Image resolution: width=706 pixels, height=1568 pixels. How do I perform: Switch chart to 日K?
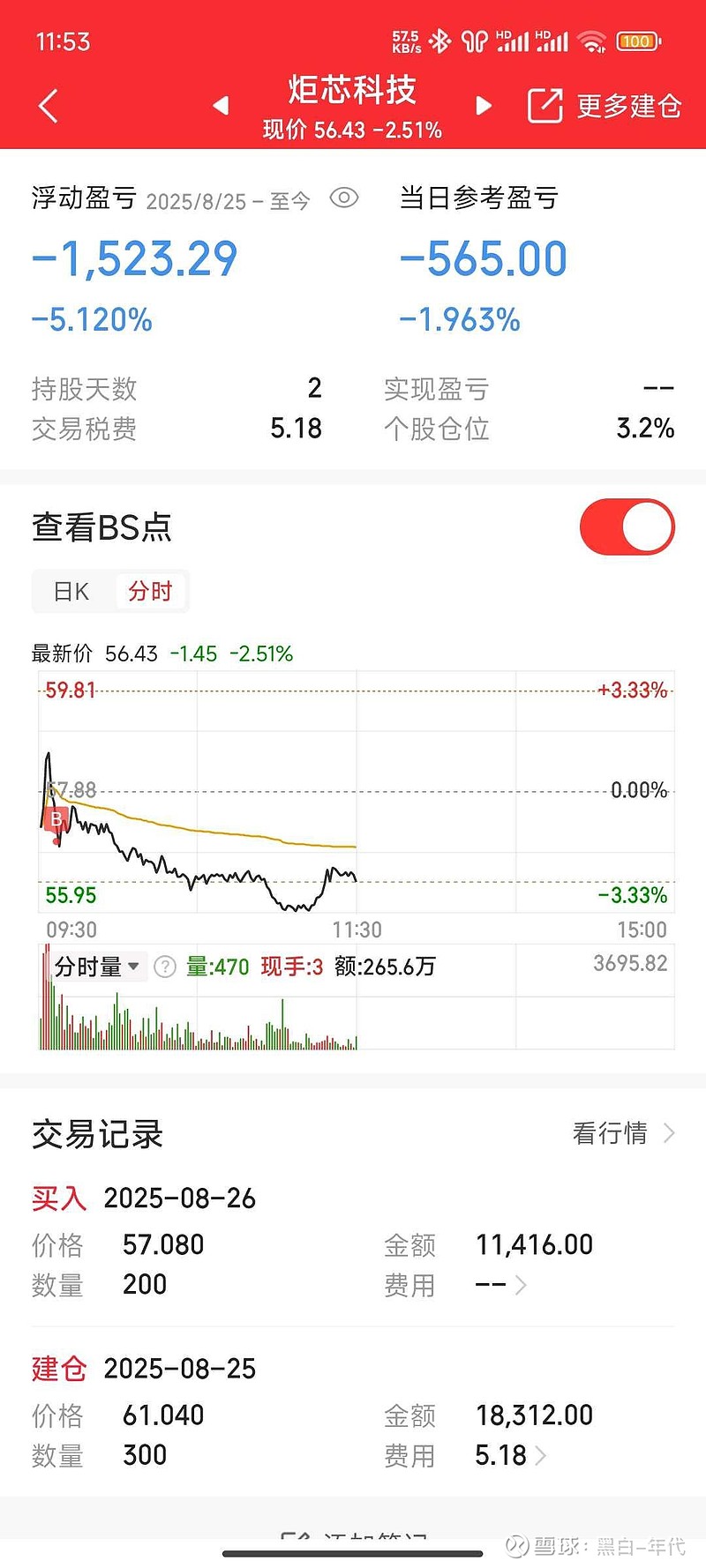tap(71, 592)
